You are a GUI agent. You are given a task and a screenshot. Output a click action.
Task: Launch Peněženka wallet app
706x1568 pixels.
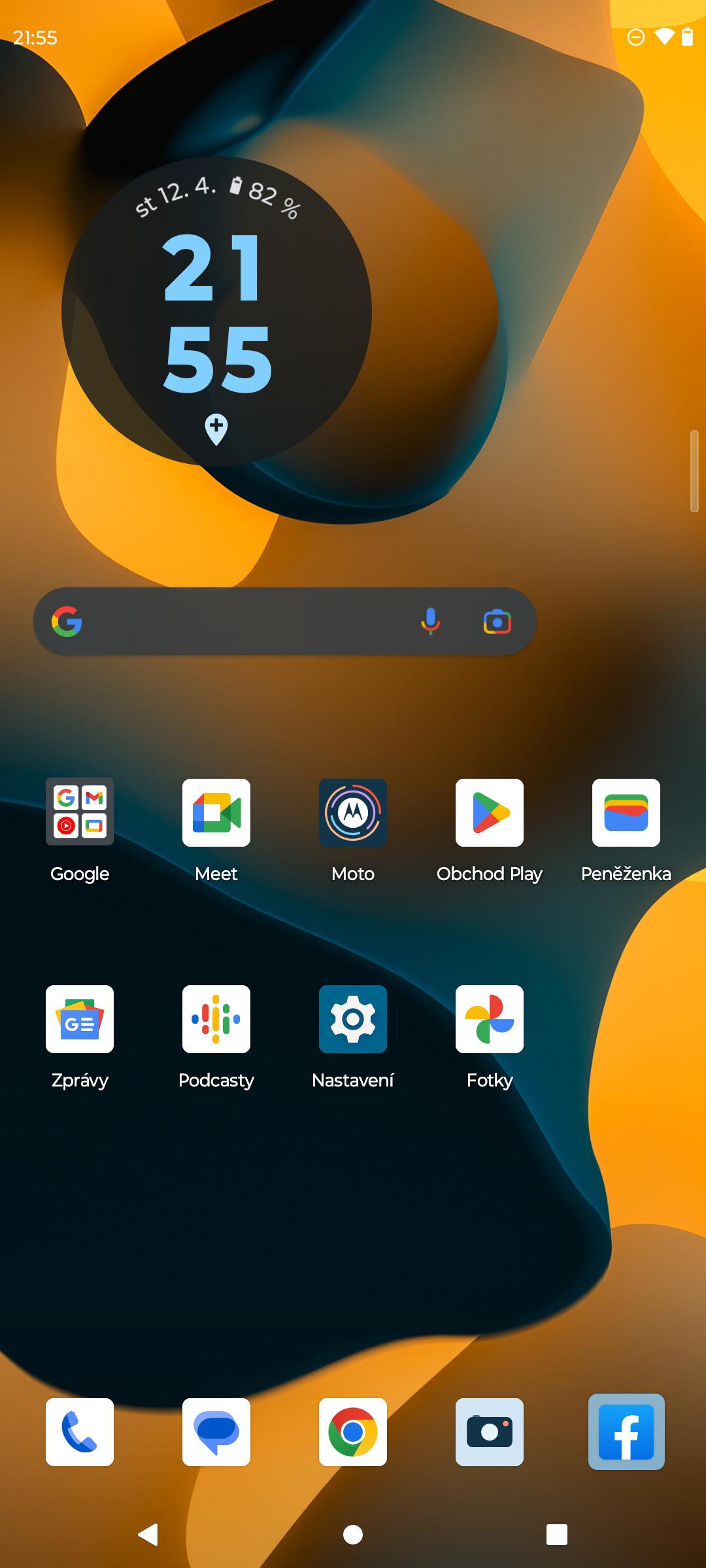click(626, 812)
